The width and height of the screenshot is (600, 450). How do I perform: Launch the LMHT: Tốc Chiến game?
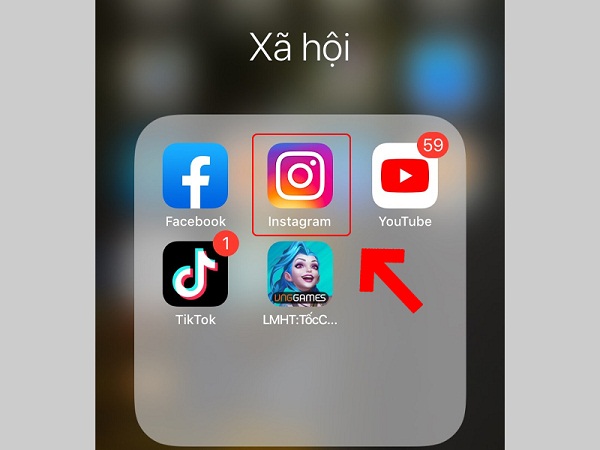pyautogui.click(x=300, y=273)
